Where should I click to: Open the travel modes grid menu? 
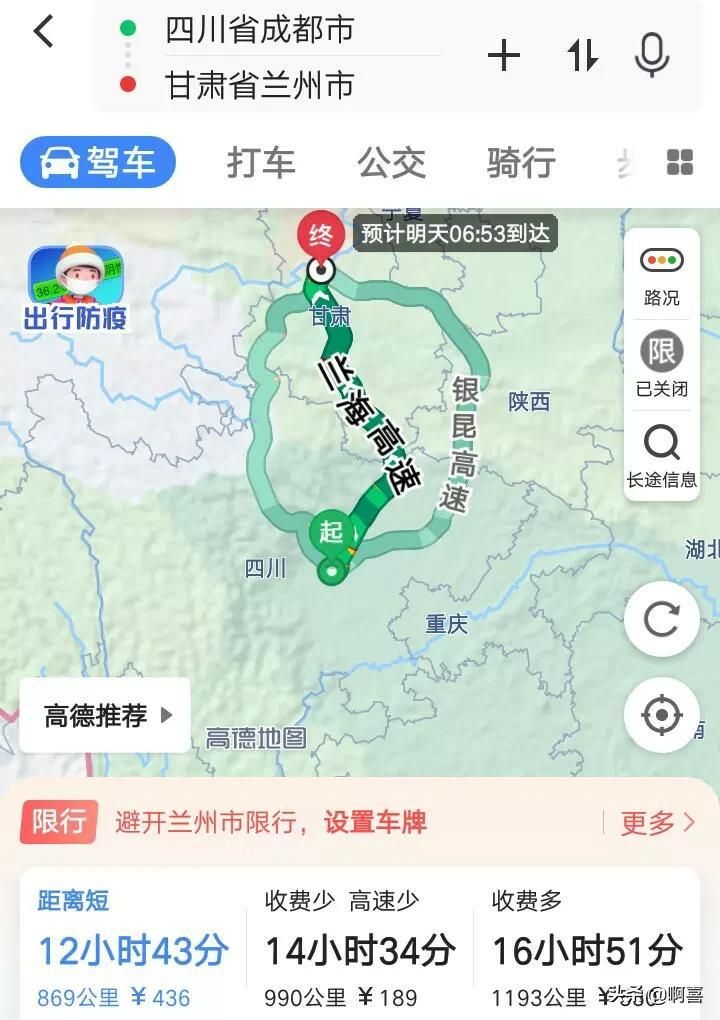pyautogui.click(x=680, y=163)
